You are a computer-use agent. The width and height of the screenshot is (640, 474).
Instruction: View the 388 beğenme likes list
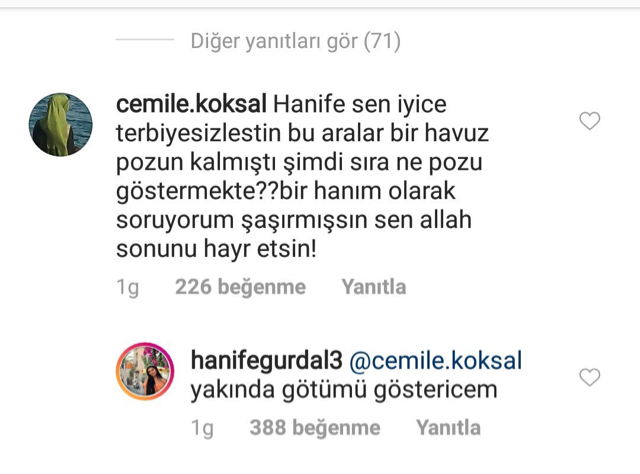point(315,428)
